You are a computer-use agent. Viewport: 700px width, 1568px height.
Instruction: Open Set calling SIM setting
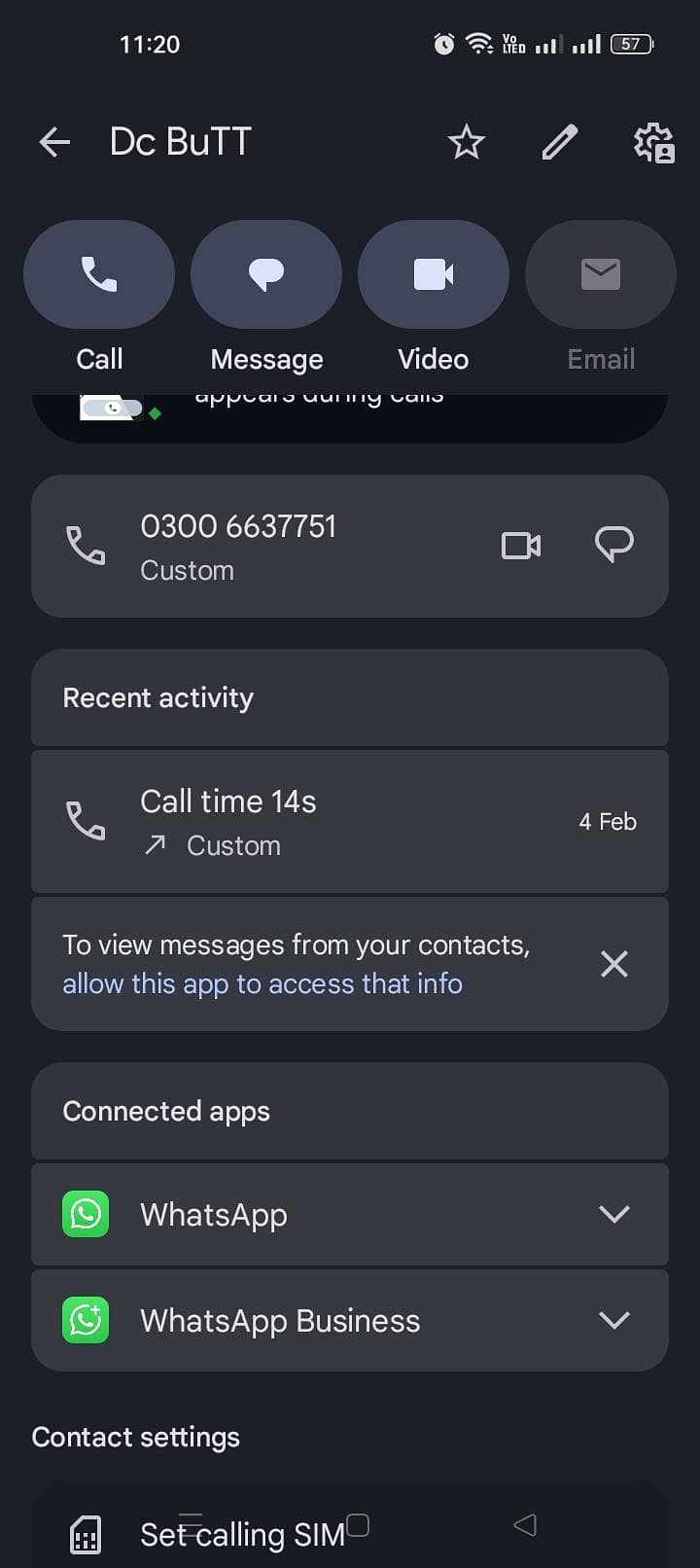click(242, 1535)
